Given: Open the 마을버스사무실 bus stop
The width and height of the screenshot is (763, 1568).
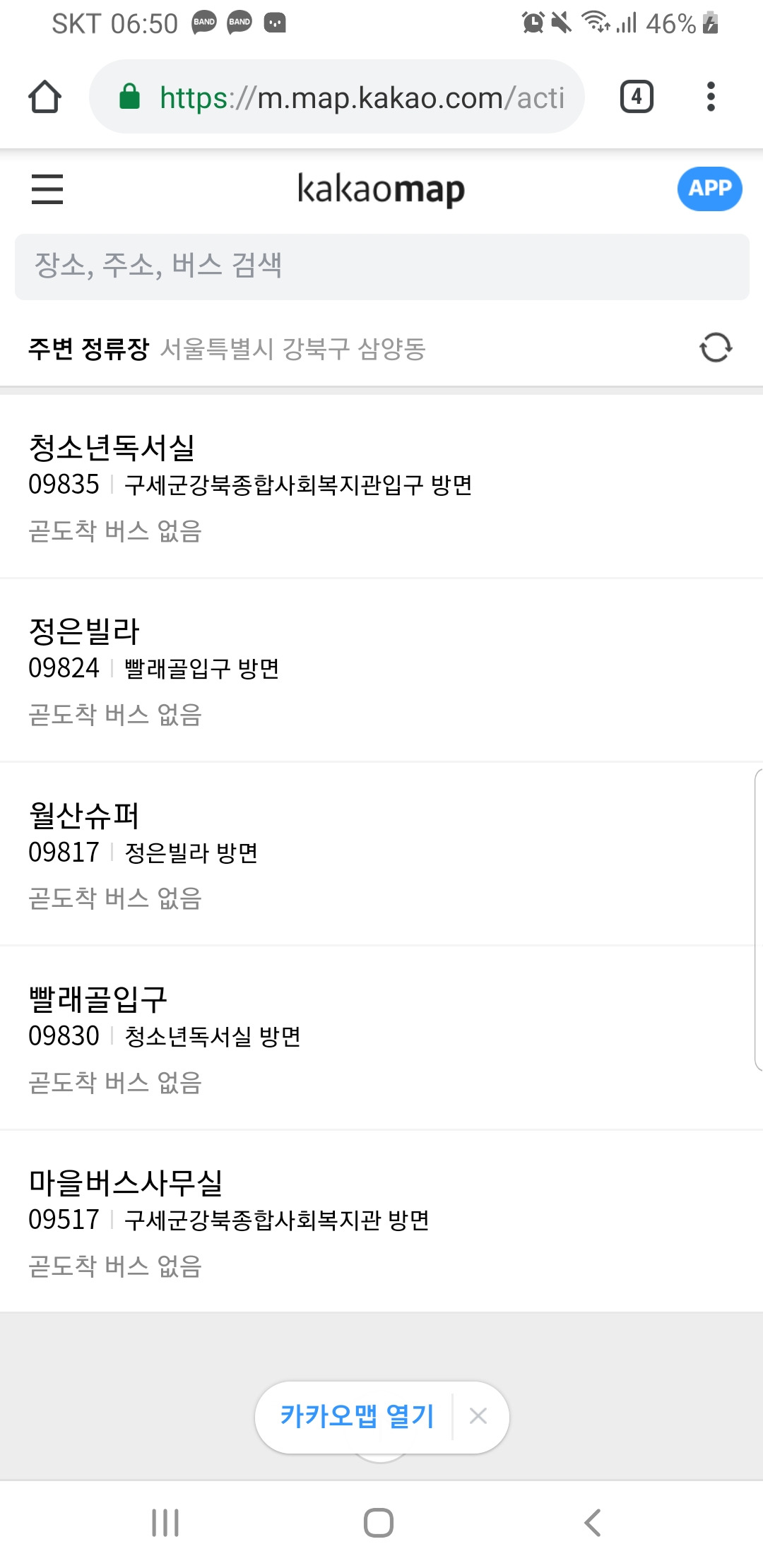Looking at the screenshot, I should [x=381, y=1220].
